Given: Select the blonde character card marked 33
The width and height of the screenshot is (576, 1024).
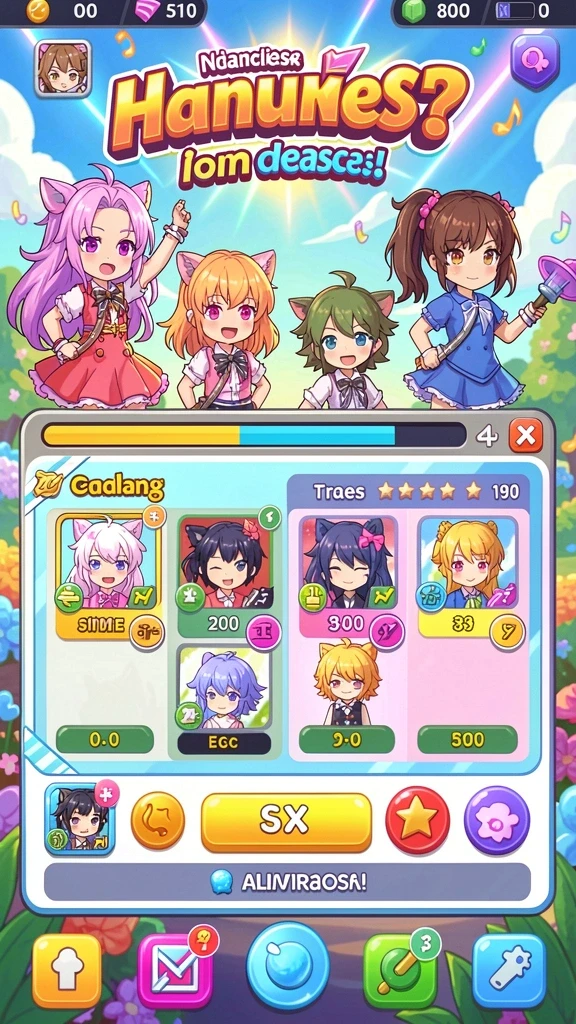Looking at the screenshot, I should pos(468,575).
